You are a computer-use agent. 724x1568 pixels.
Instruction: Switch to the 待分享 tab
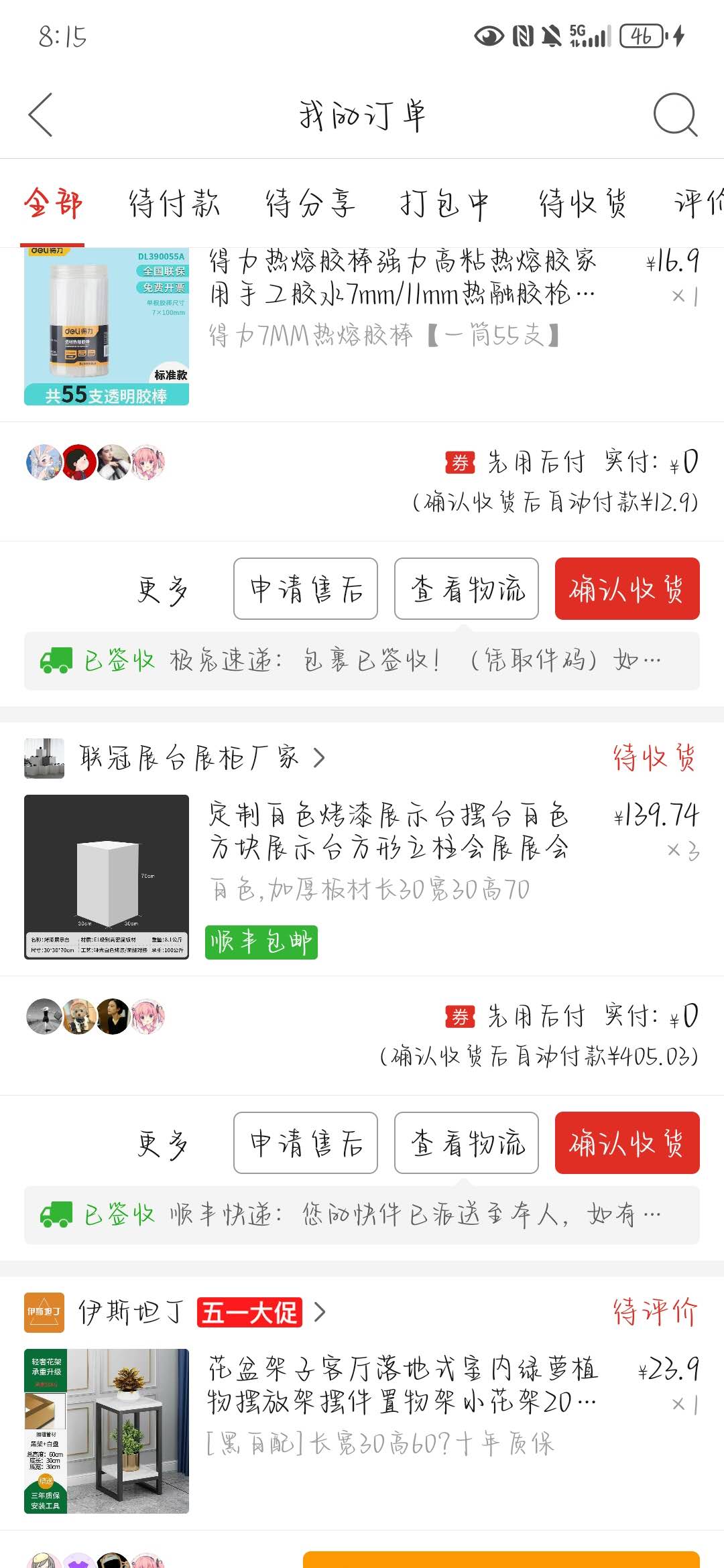pyautogui.click(x=310, y=203)
